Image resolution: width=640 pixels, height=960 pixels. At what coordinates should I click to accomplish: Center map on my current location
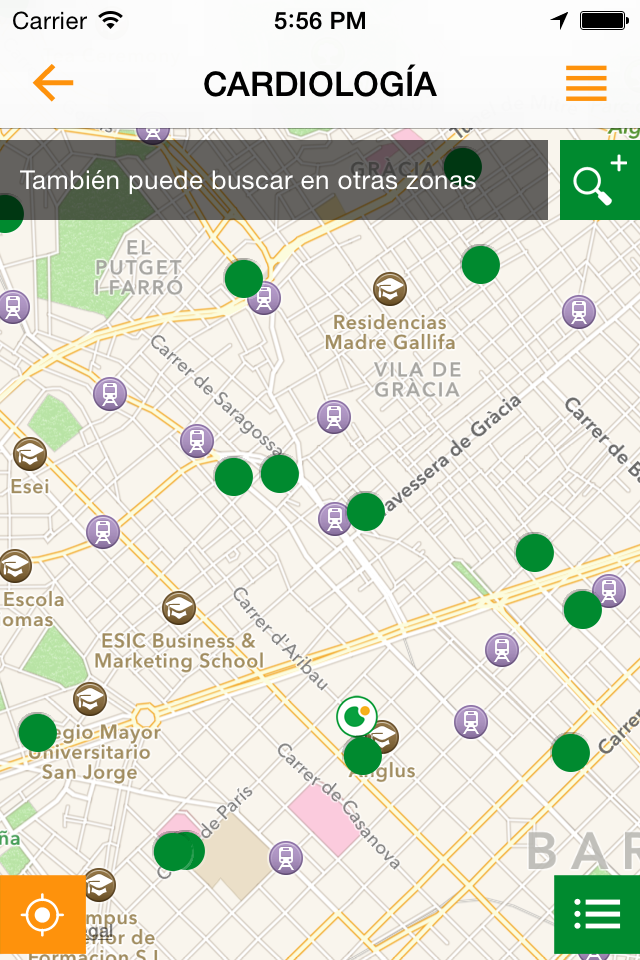click(x=42, y=916)
